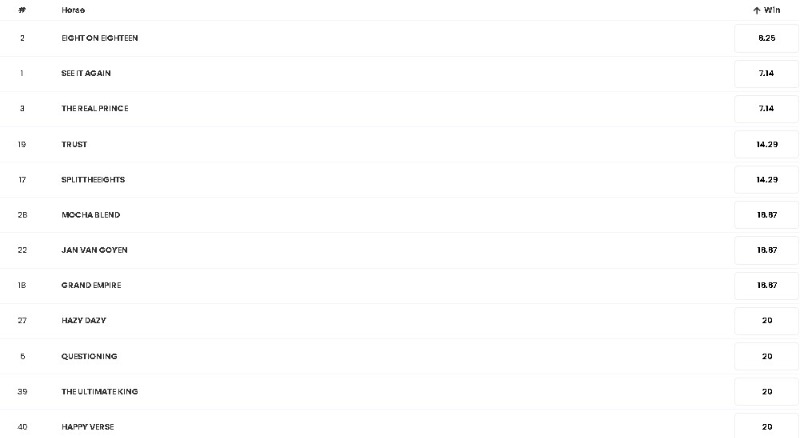This screenshot has width=800, height=438.
Task: Back Happy Verse to win
Action: [x=766, y=426]
